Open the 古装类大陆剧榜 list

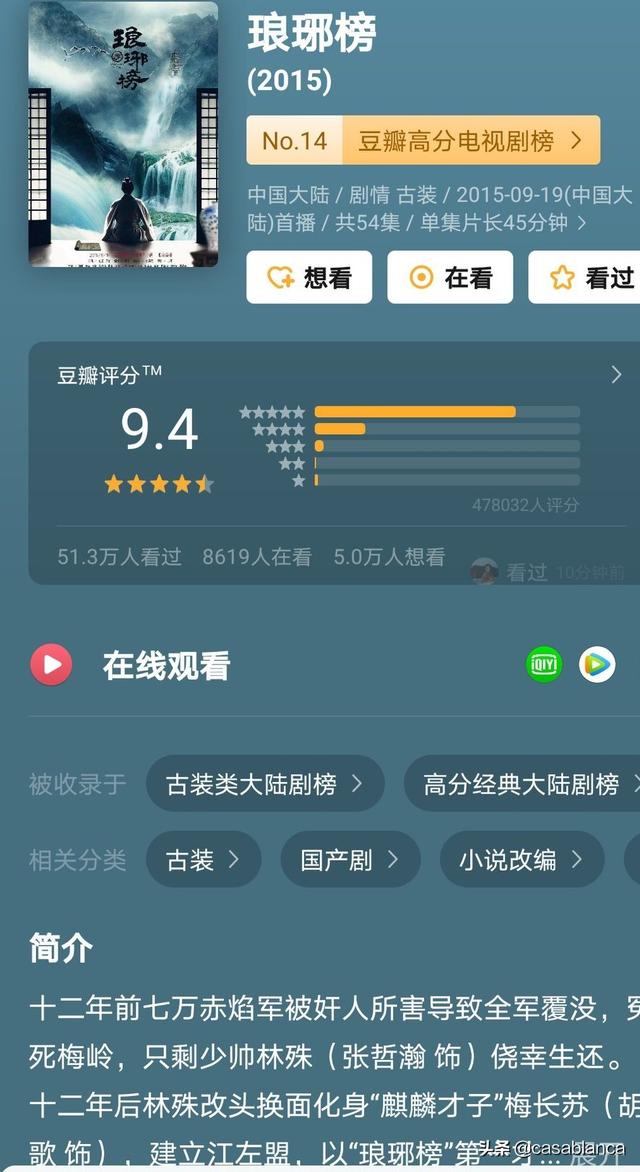pyautogui.click(x=265, y=784)
